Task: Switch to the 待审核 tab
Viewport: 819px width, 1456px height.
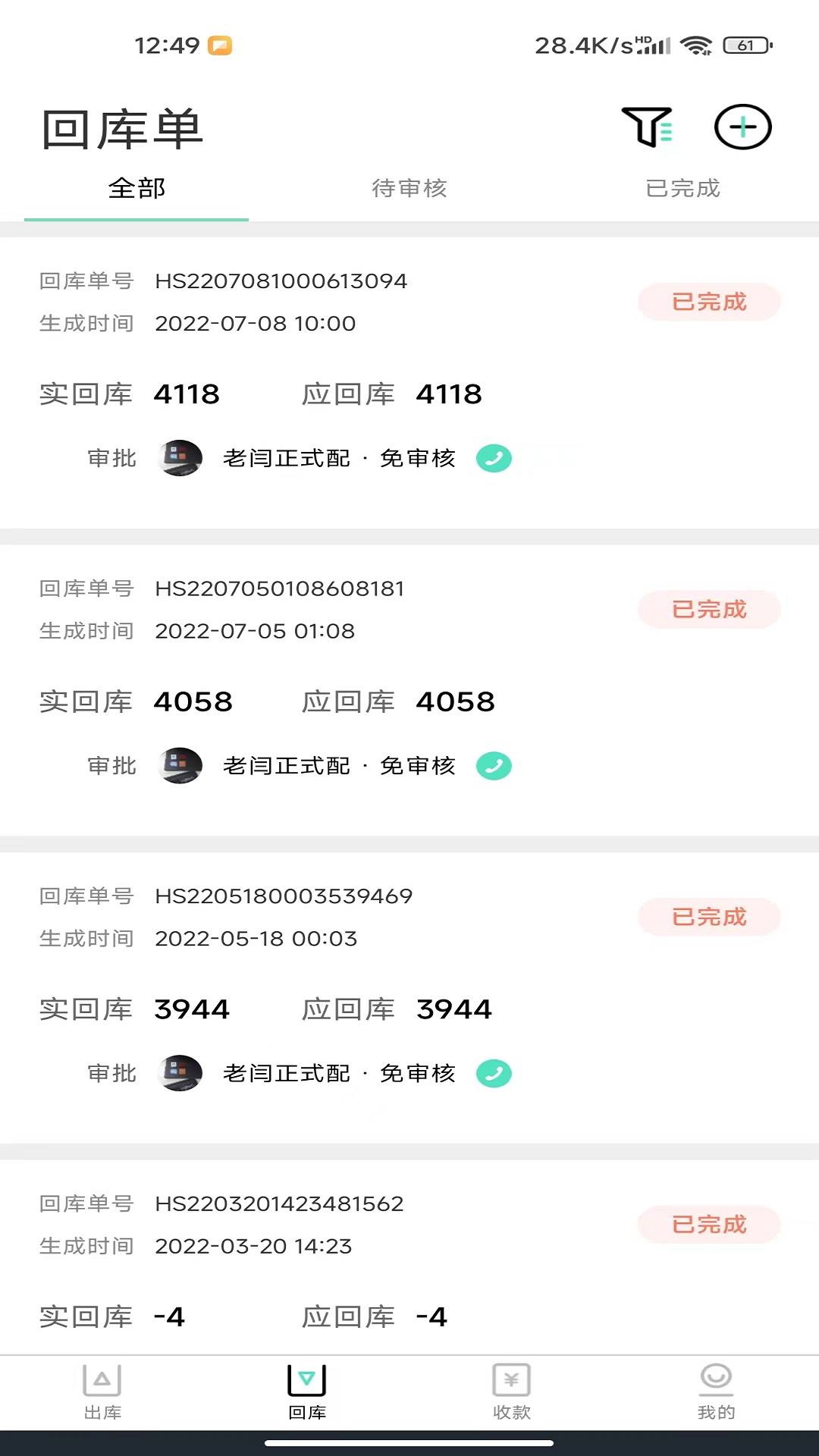Action: click(x=409, y=188)
